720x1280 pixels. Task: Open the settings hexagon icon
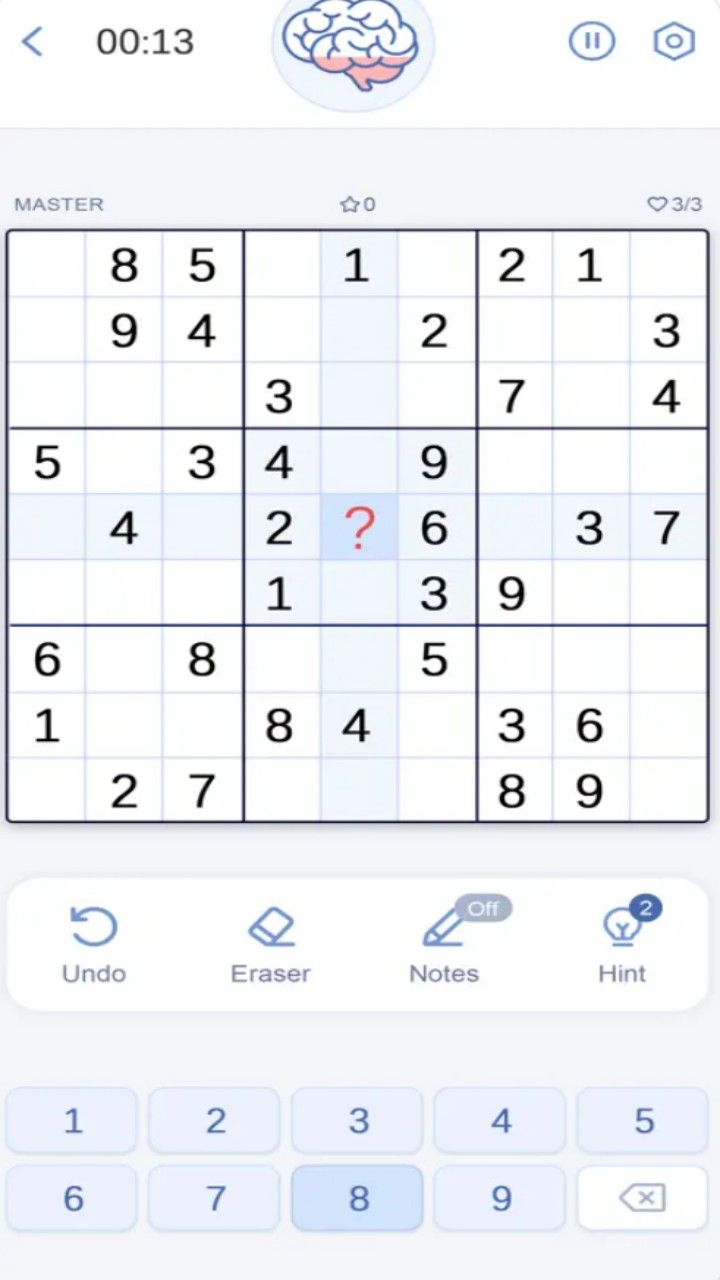tap(674, 42)
